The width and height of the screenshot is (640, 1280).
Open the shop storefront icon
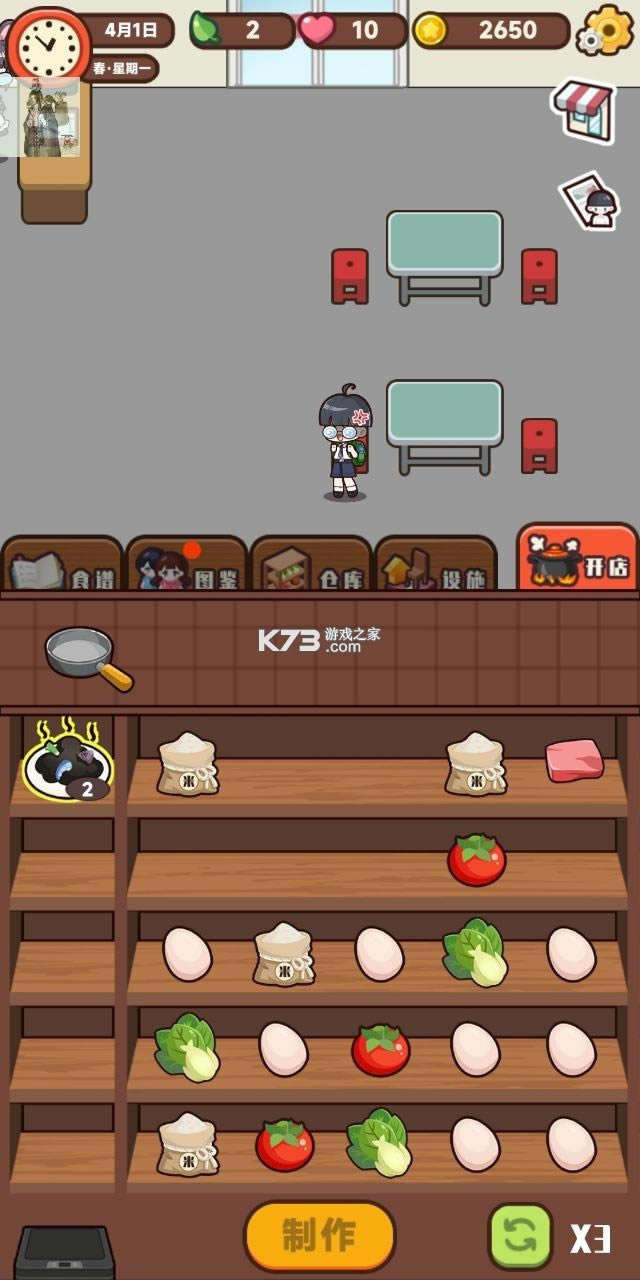[584, 109]
